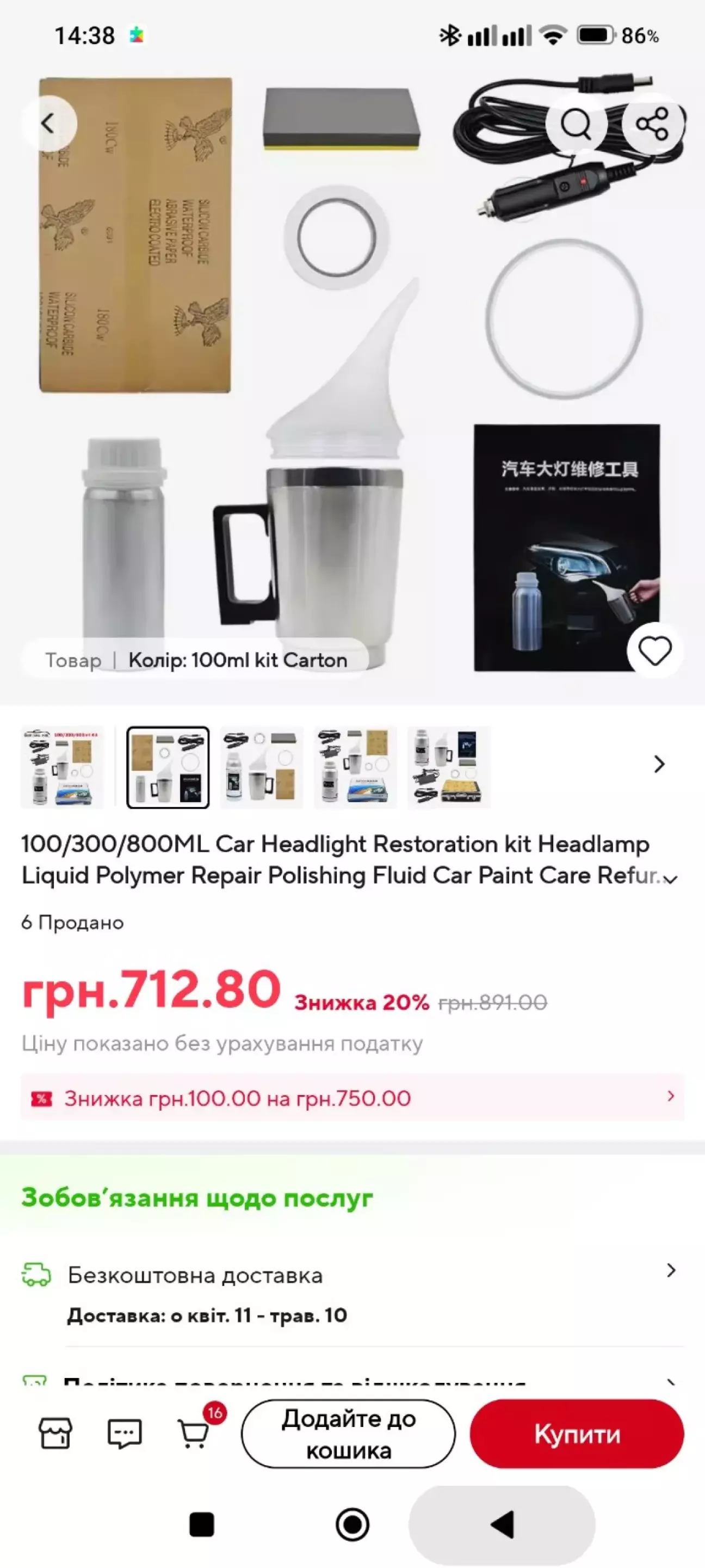
Task: Tap the system back navigation button
Action: tap(503, 1525)
